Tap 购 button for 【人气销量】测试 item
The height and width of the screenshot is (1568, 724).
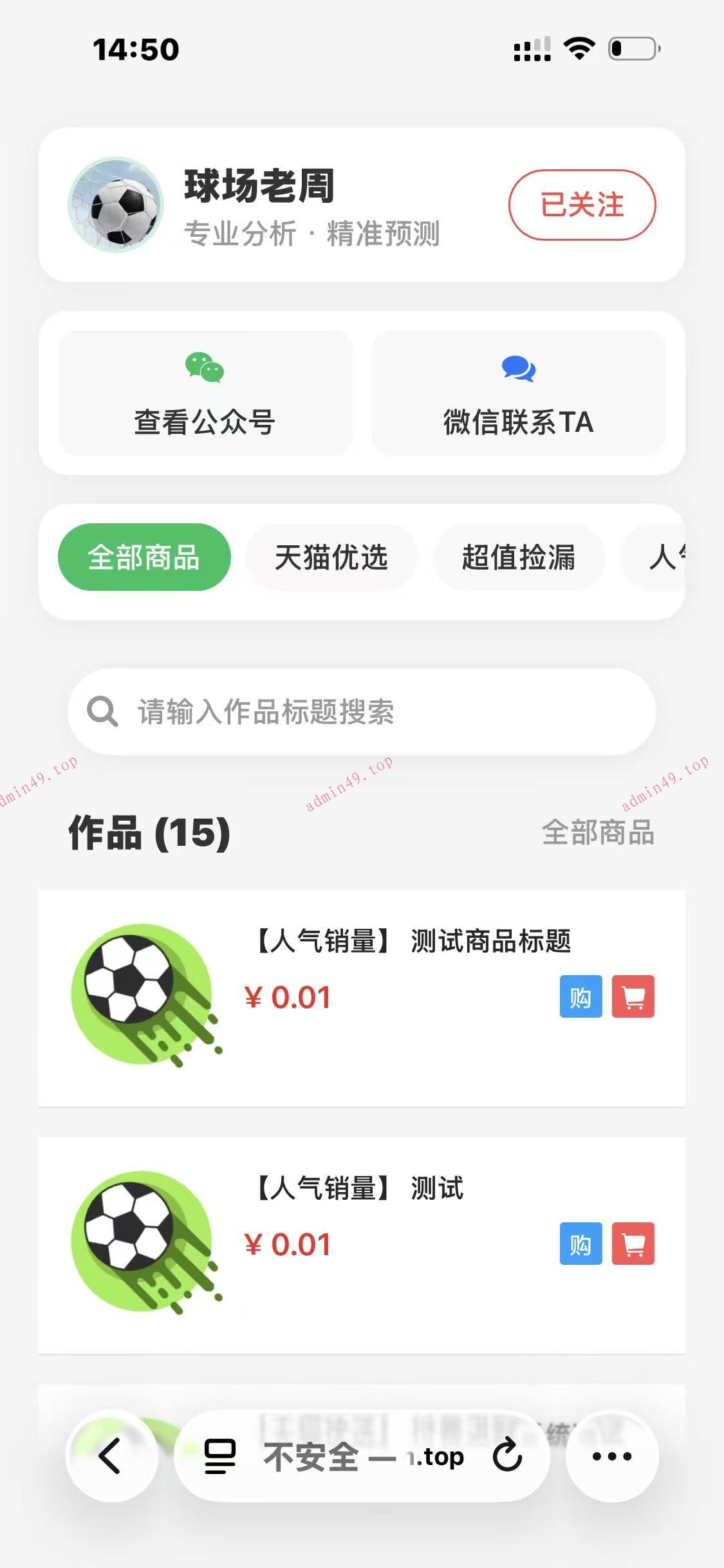click(x=580, y=1244)
